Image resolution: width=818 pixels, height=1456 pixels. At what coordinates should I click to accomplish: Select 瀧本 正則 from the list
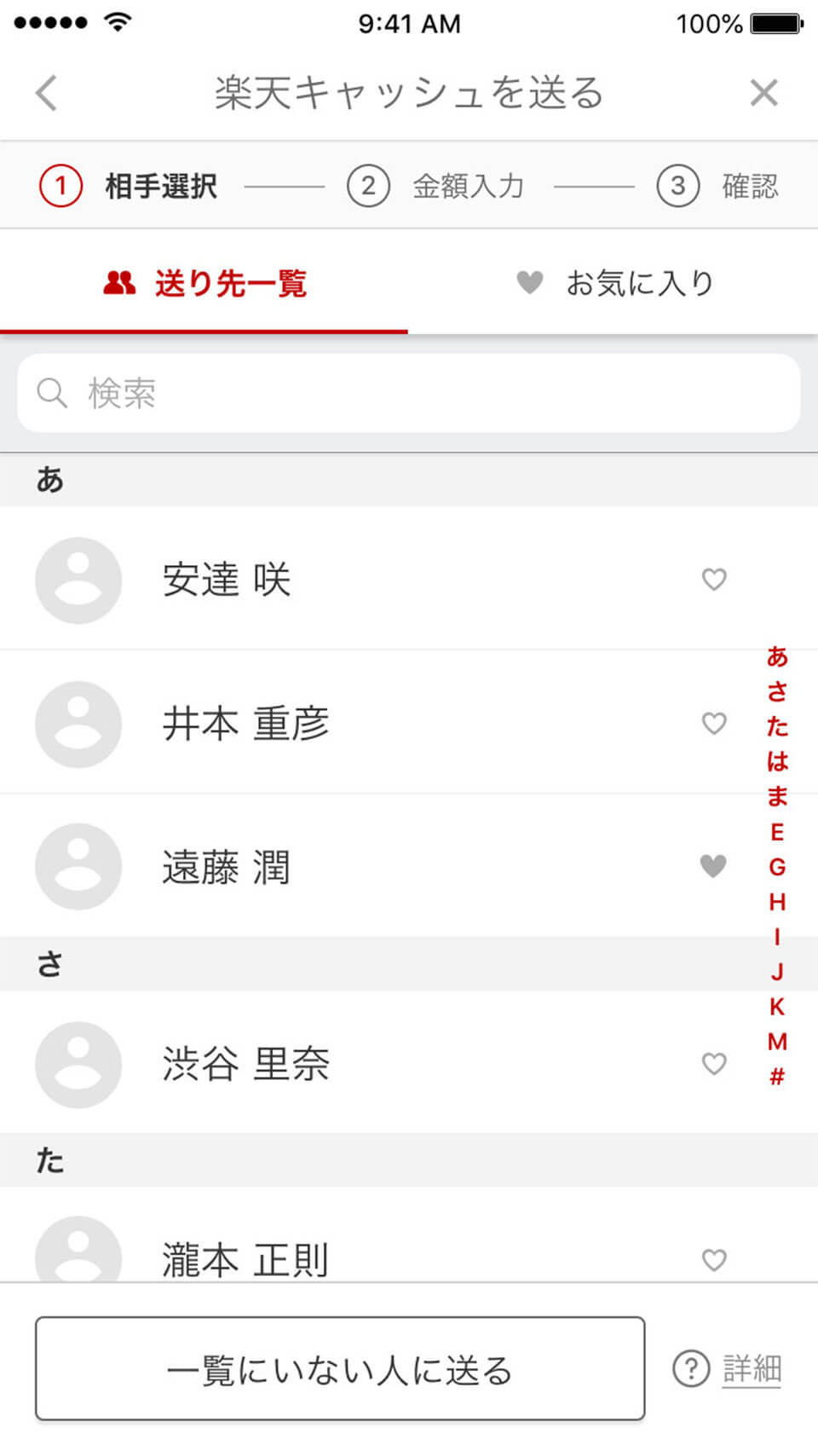245,1258
